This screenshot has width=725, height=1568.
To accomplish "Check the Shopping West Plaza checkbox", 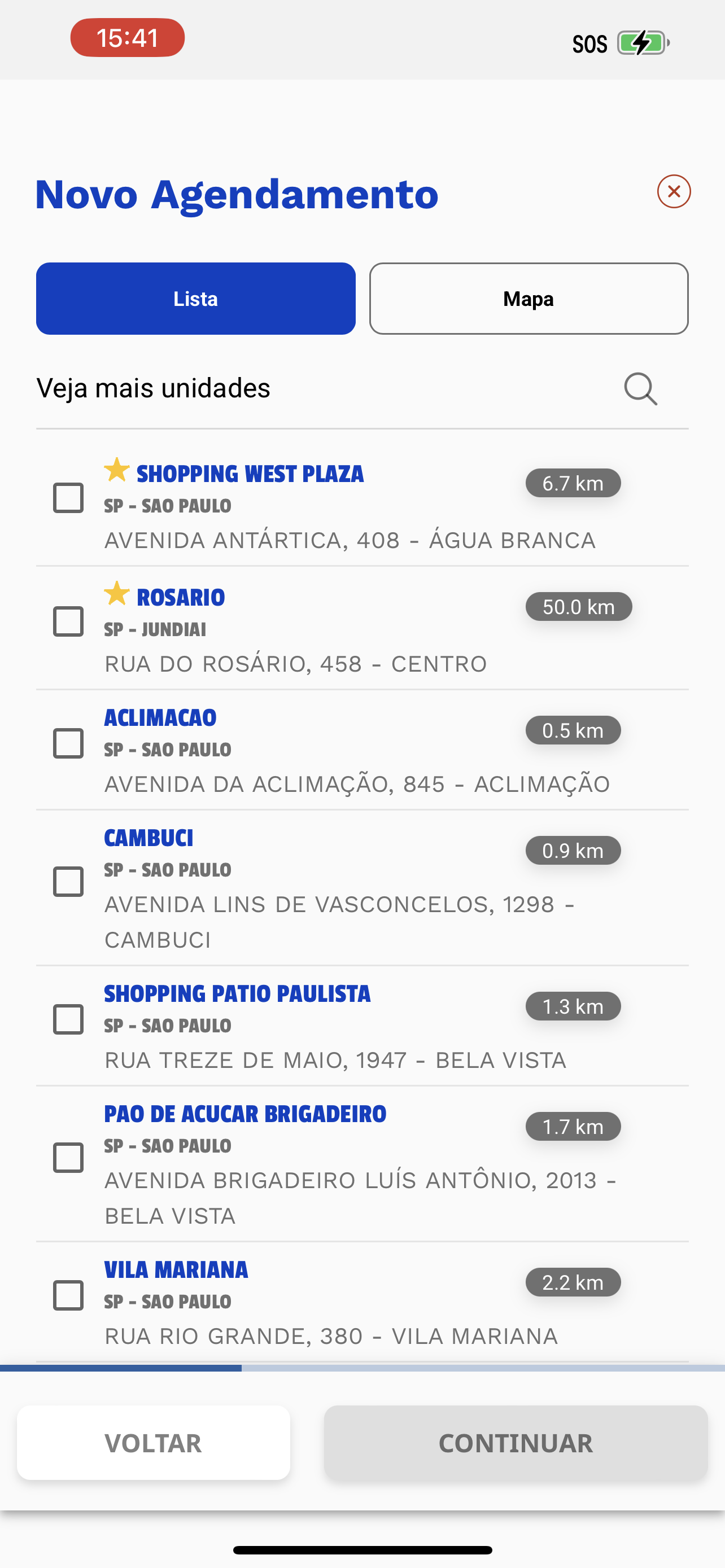I will (68, 498).
